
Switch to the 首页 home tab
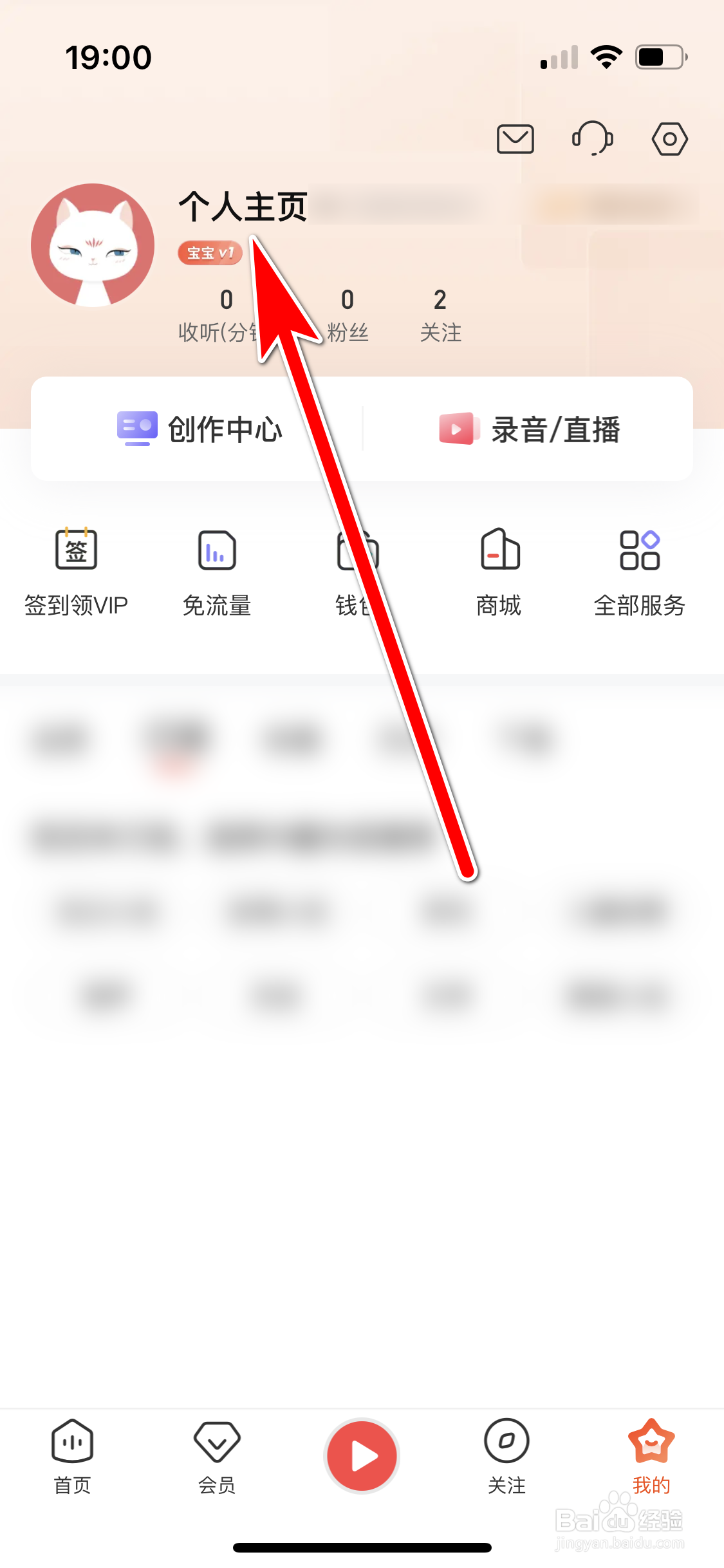(71, 1461)
